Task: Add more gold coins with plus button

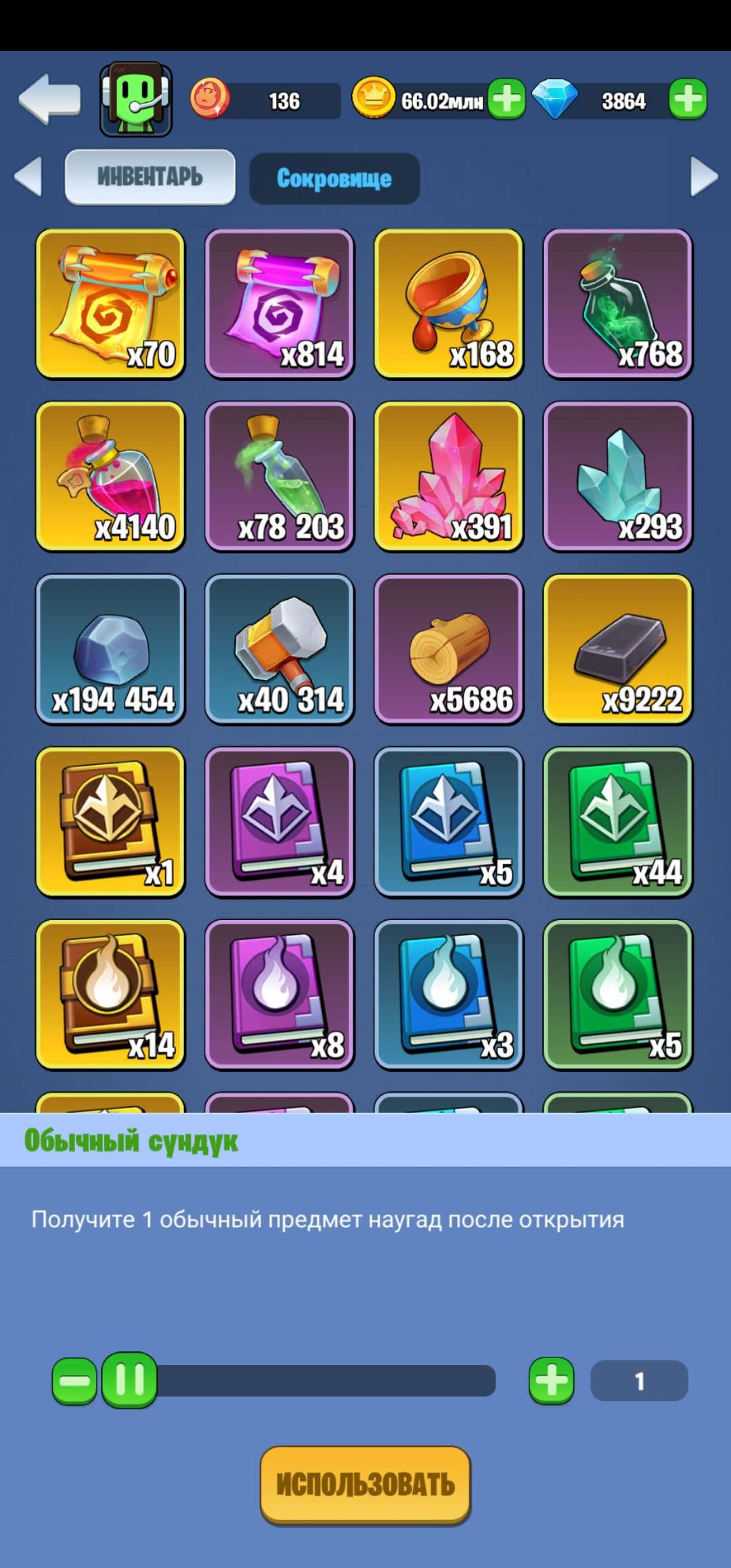Action: [x=506, y=100]
